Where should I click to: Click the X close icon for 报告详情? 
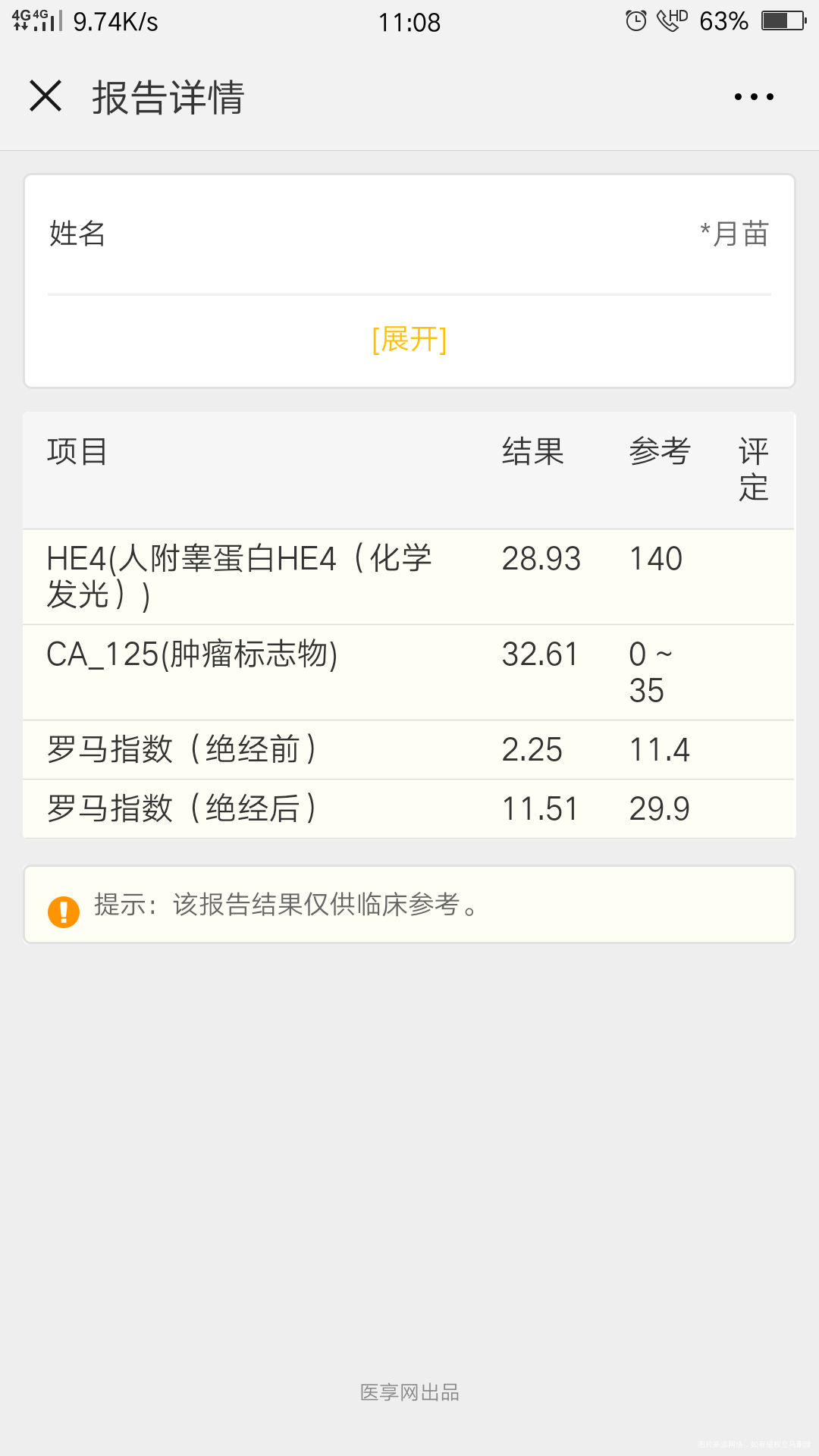tap(45, 97)
